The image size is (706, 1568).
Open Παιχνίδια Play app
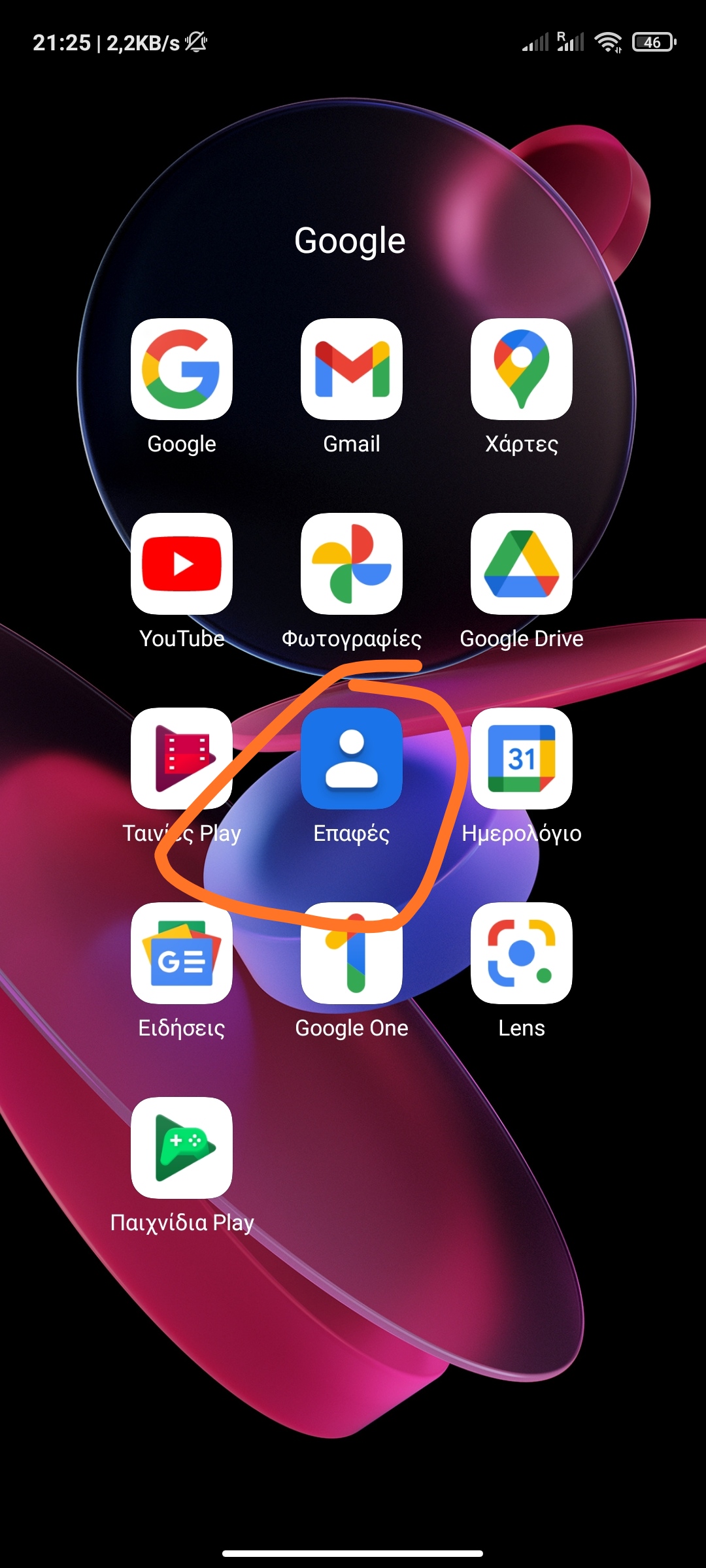[182, 1148]
